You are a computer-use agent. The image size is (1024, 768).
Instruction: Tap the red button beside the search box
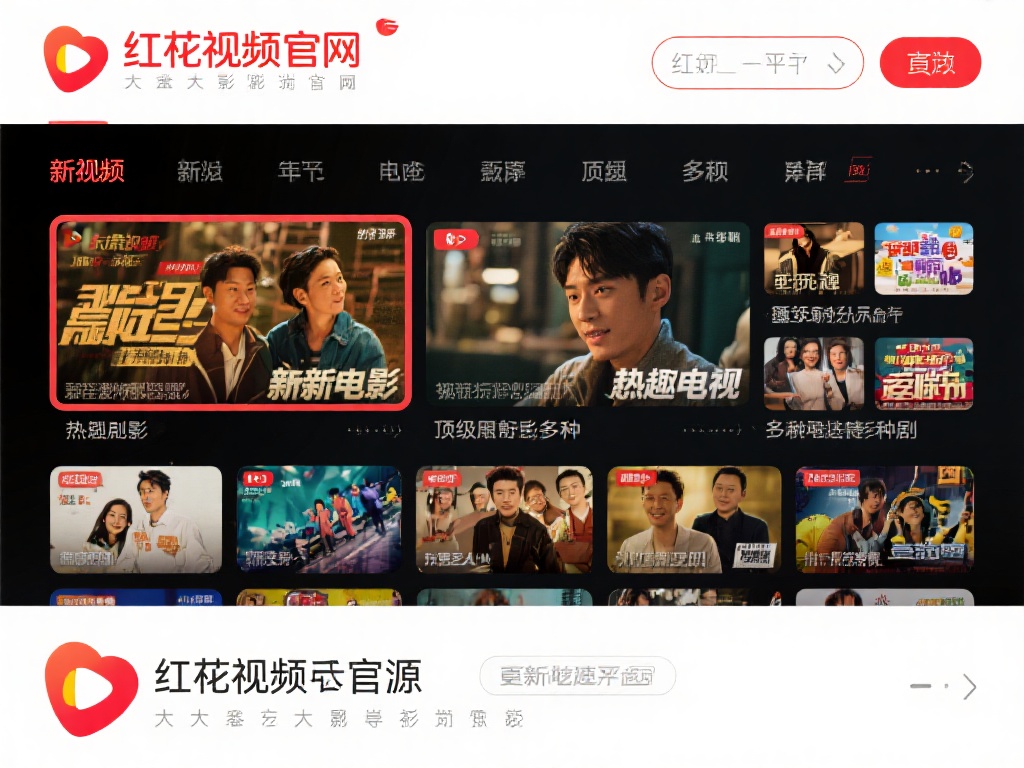pos(930,63)
